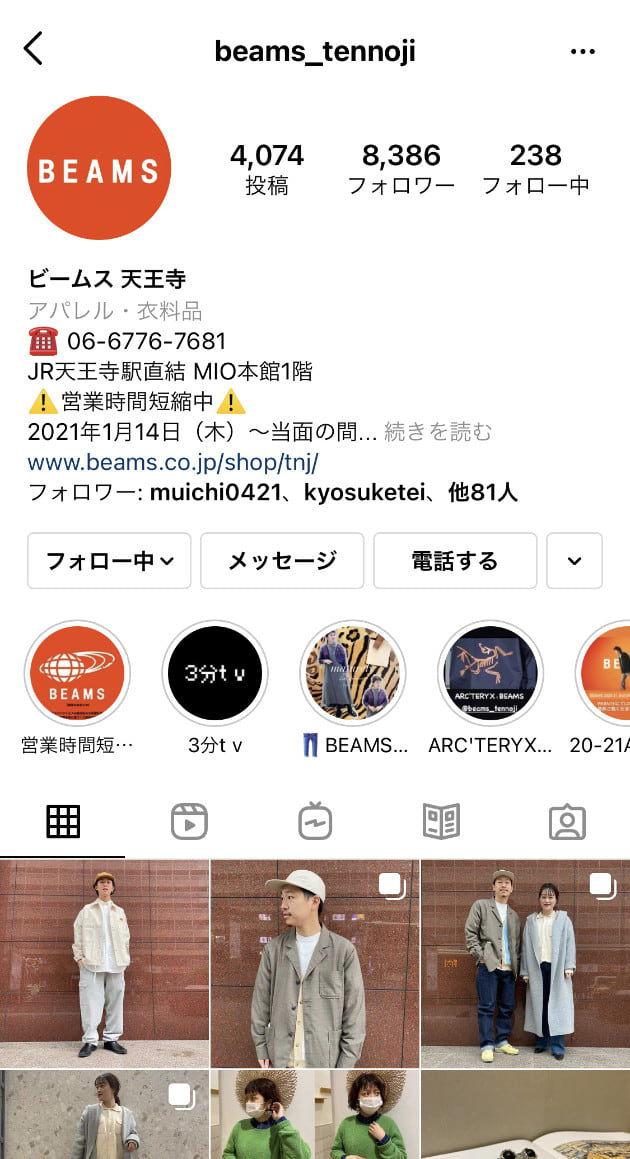
Task: Switch to the tagged photos tab
Action: (x=567, y=822)
